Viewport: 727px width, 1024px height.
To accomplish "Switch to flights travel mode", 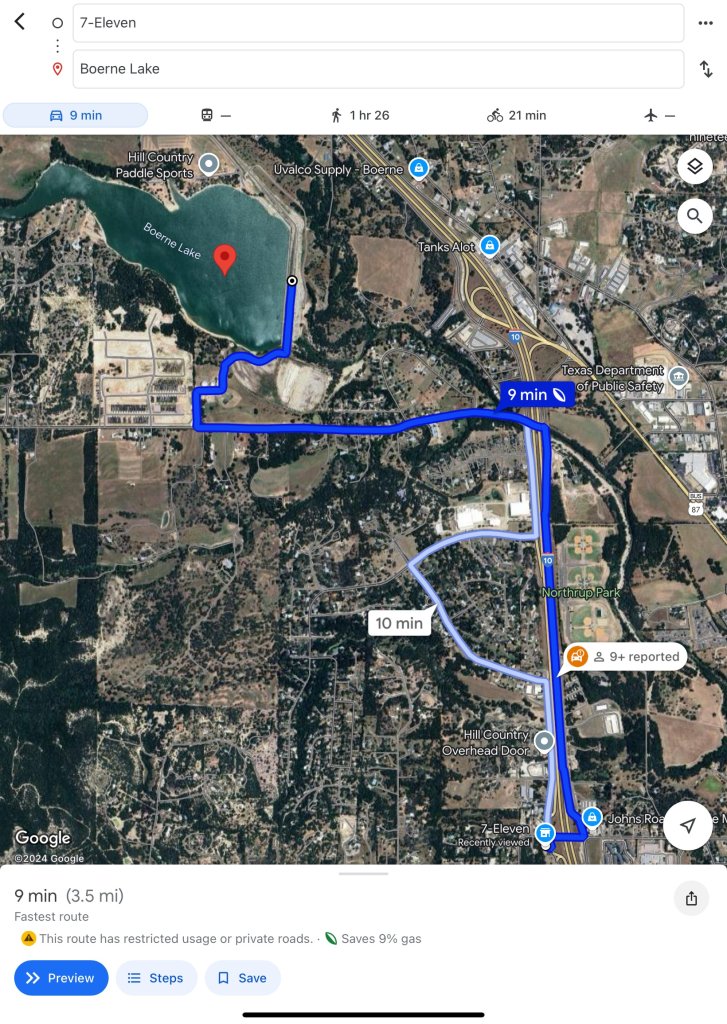I will tap(661, 115).
